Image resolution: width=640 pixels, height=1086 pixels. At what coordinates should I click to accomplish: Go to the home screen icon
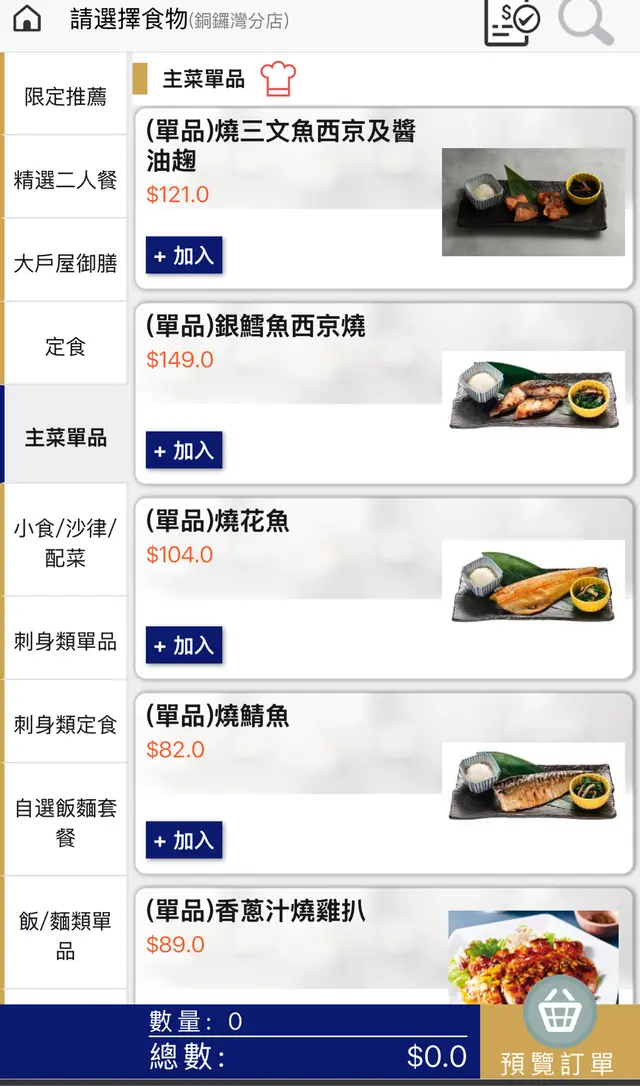(x=27, y=20)
